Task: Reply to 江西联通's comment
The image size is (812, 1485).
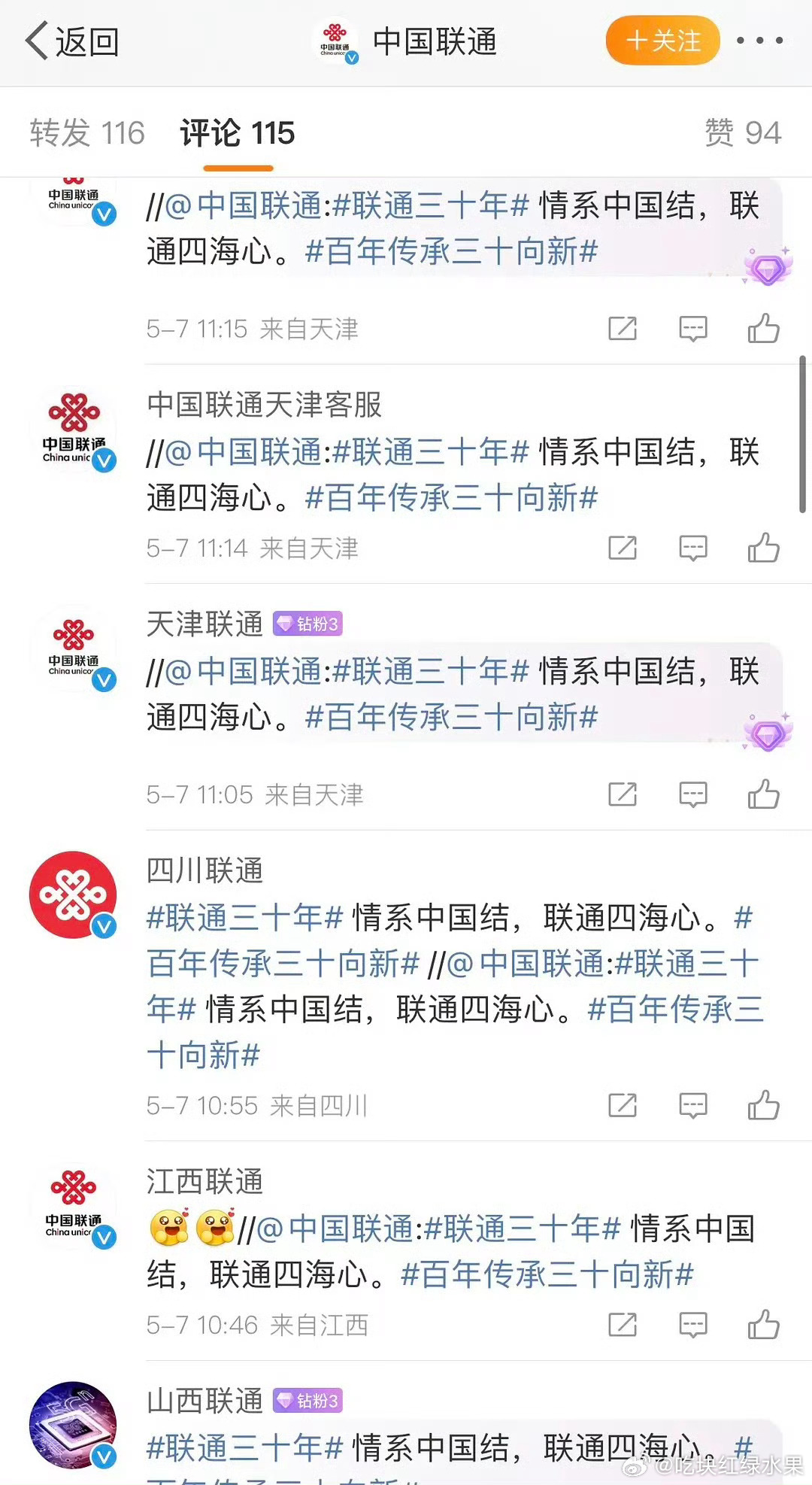Action: (x=692, y=1325)
